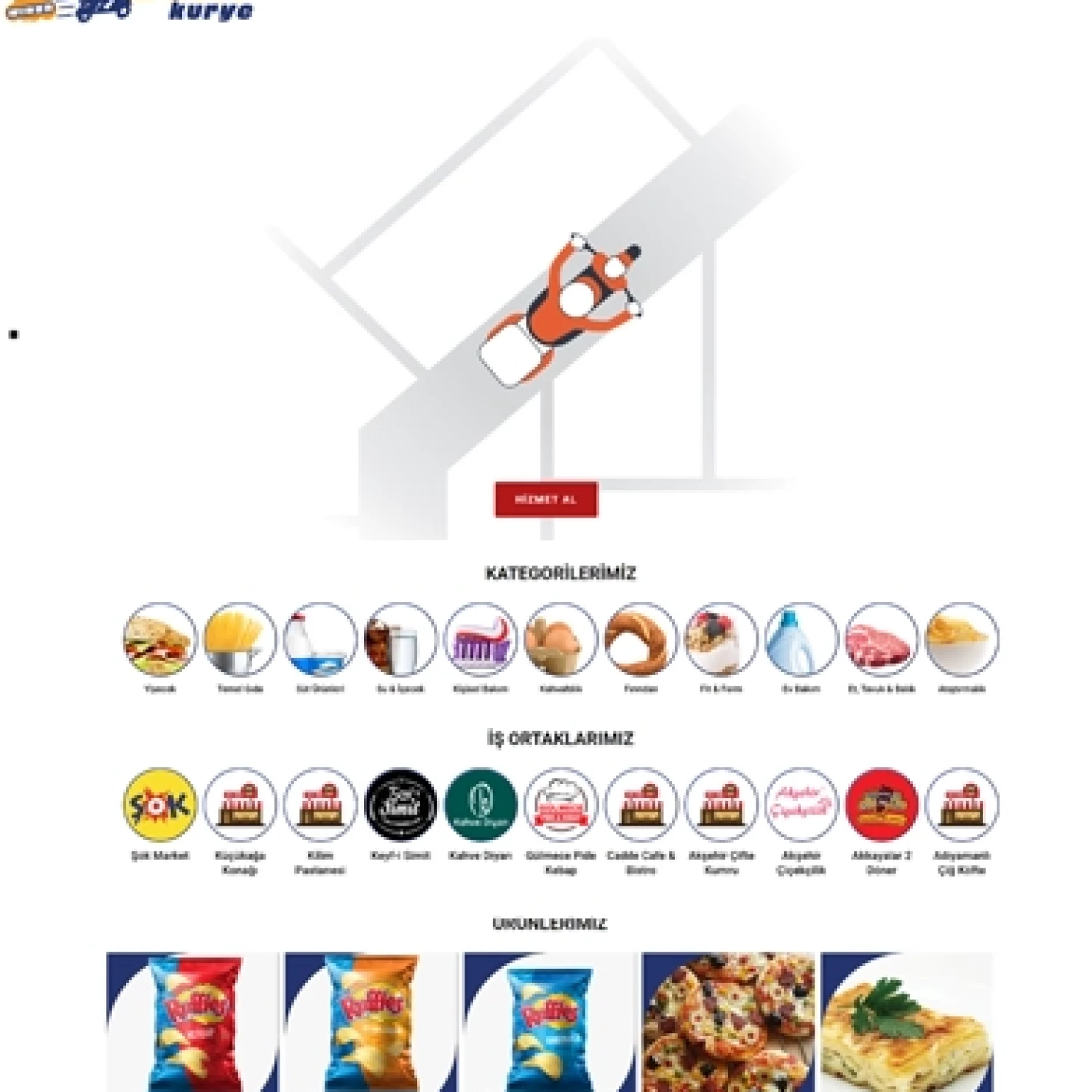Open the meat category
This screenshot has width=1092, height=1092.
[x=881, y=640]
